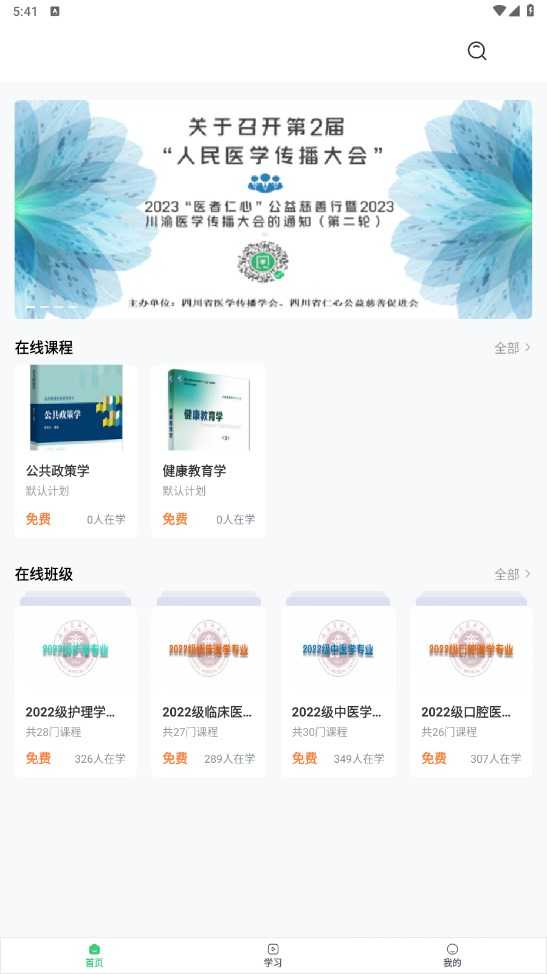Open the 2022级护理学 class card
This screenshot has height=974, width=547.
point(76,685)
